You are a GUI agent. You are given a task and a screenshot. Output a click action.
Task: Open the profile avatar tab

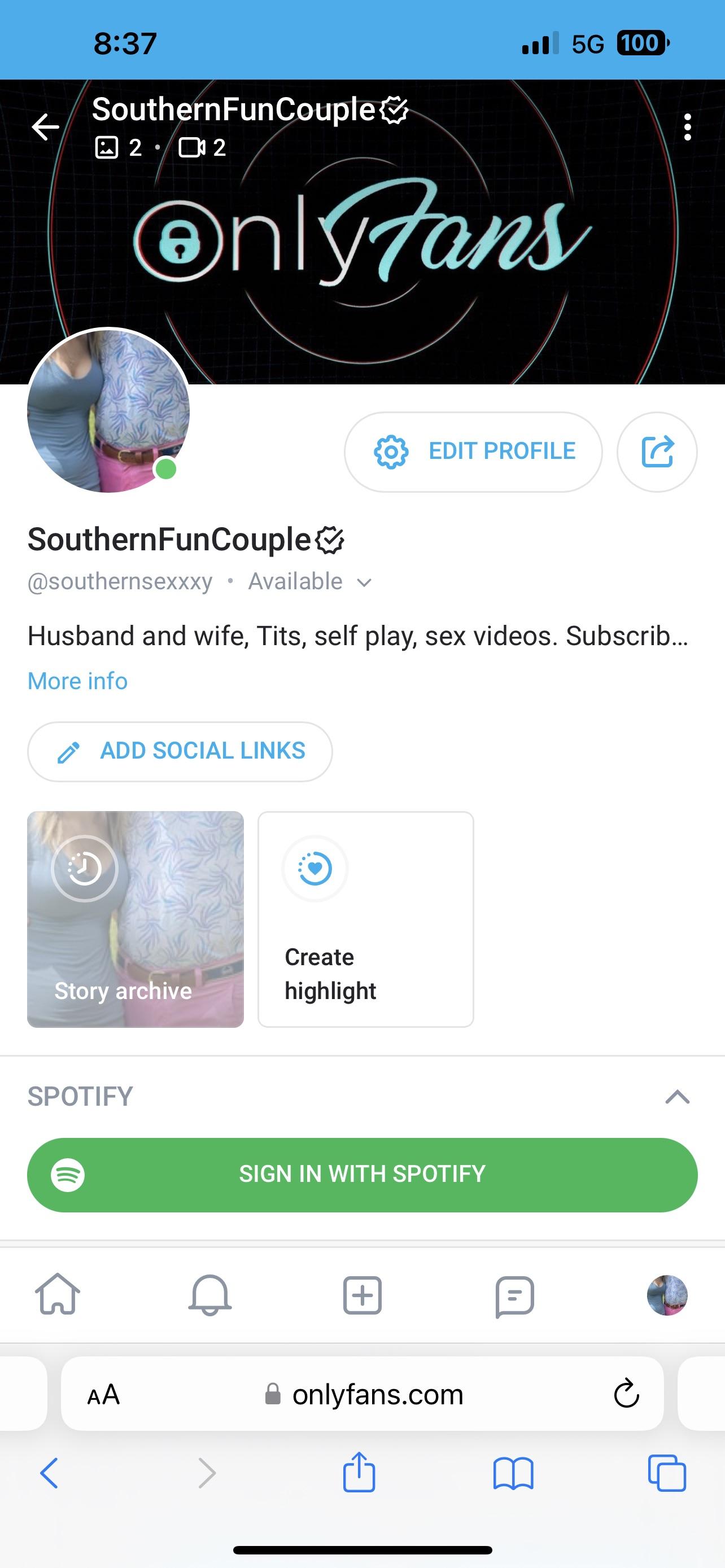coord(667,1295)
